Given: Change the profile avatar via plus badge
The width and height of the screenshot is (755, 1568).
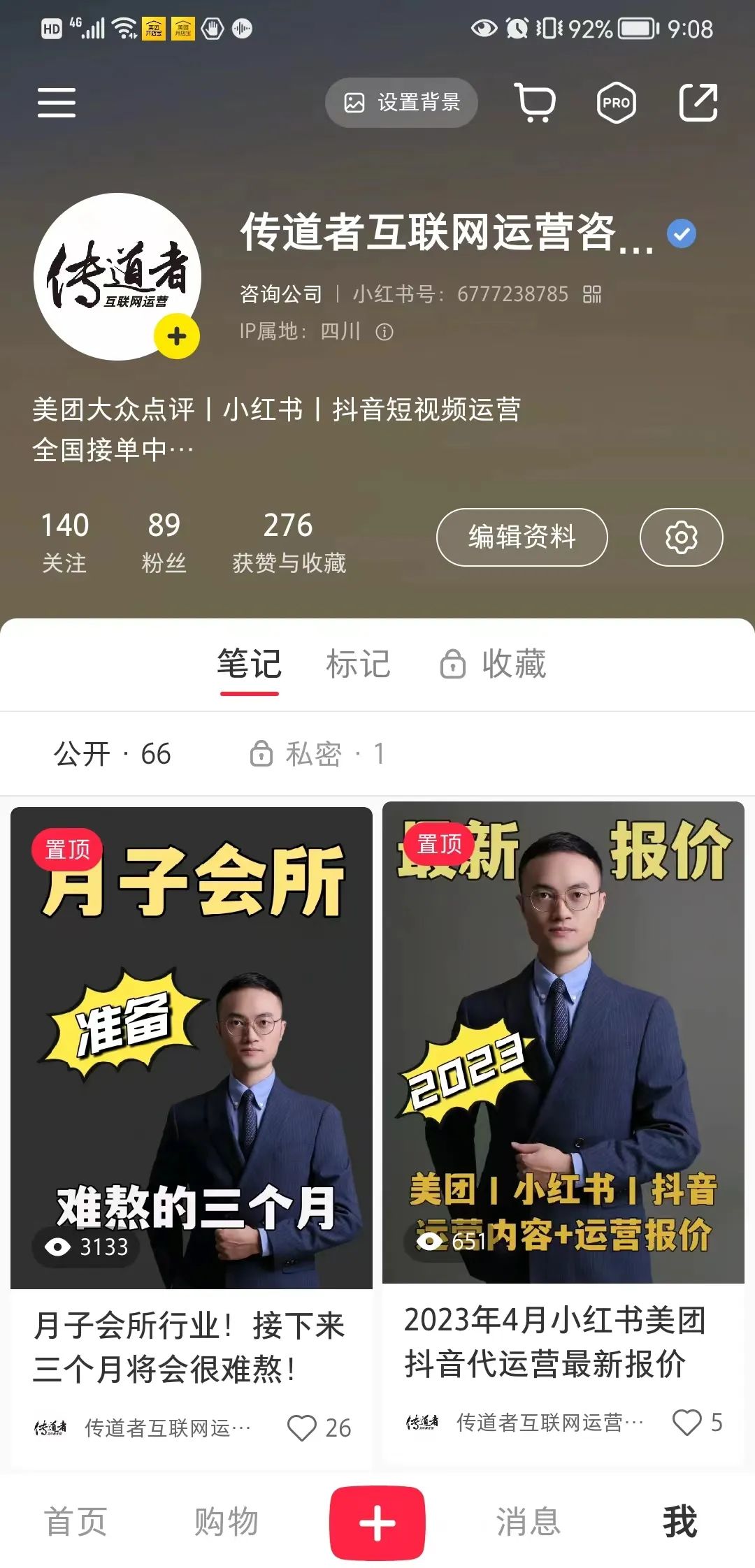Looking at the screenshot, I should 177,337.
